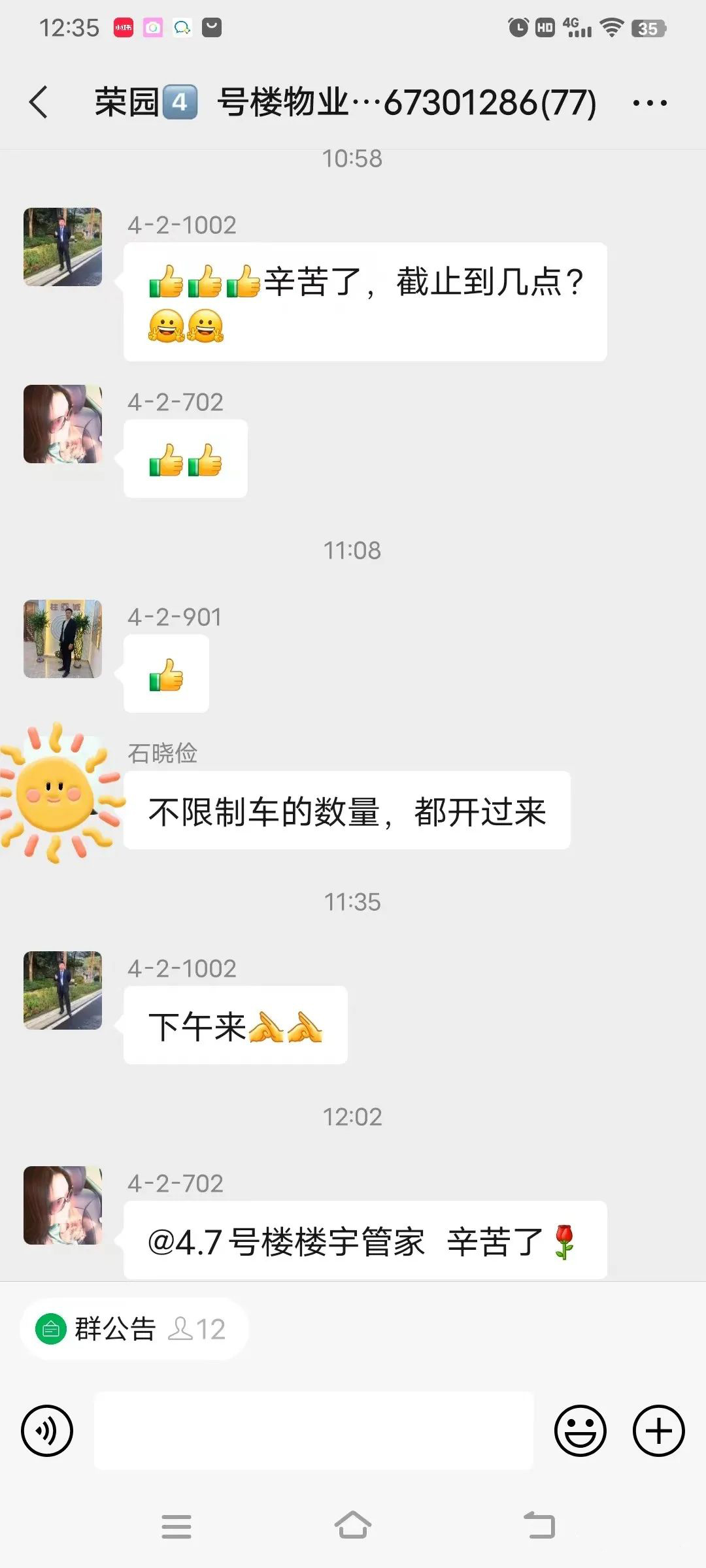
Task: Tap the voice message icon
Action: coord(47,1429)
